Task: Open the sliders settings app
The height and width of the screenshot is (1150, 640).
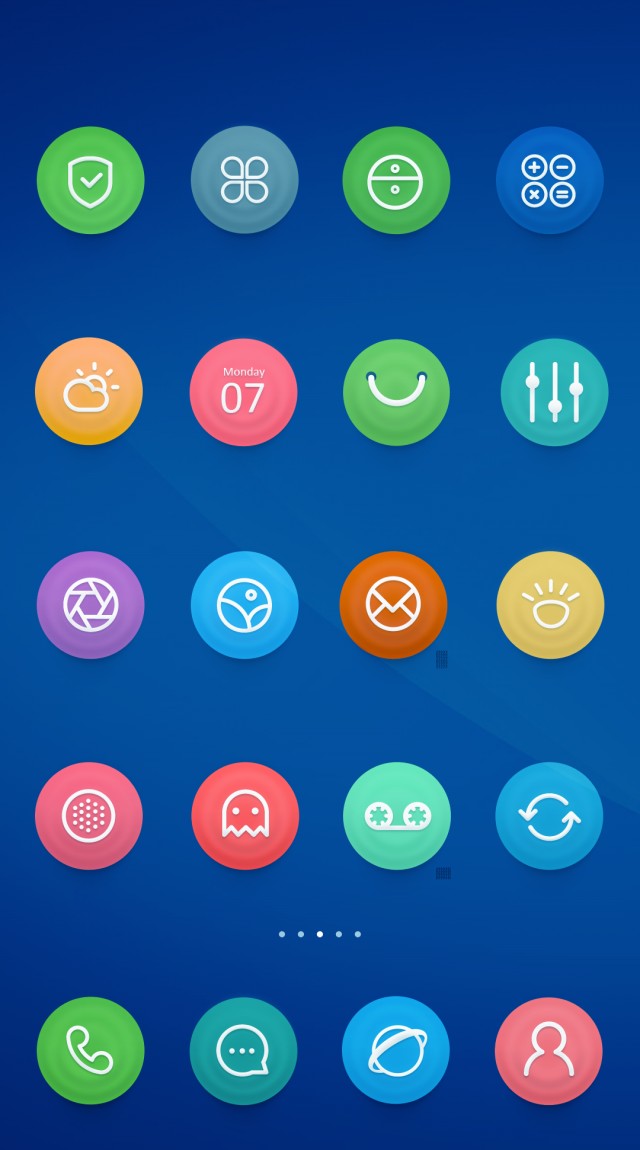Action: (x=554, y=392)
